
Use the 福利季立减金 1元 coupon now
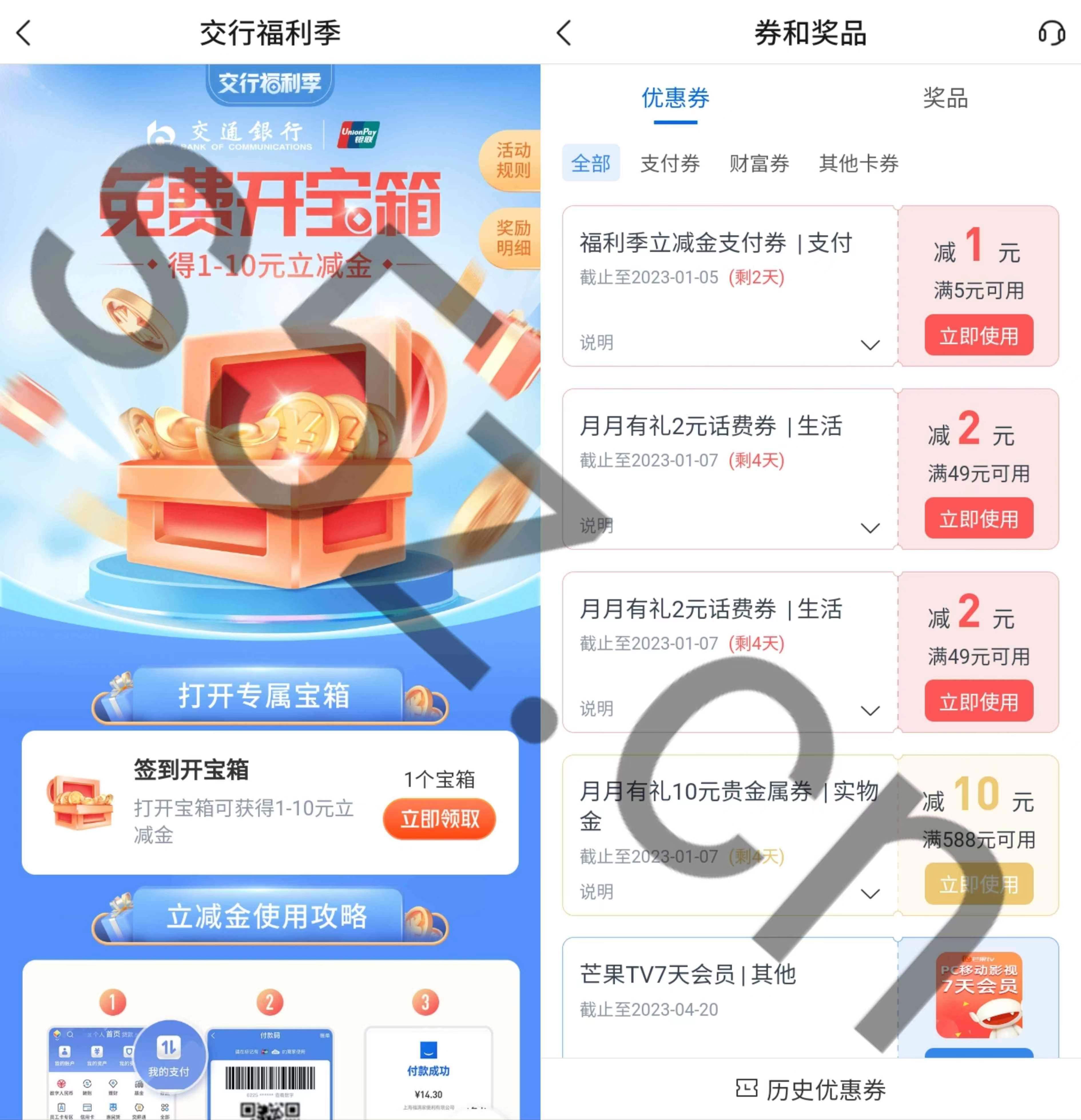tap(978, 335)
